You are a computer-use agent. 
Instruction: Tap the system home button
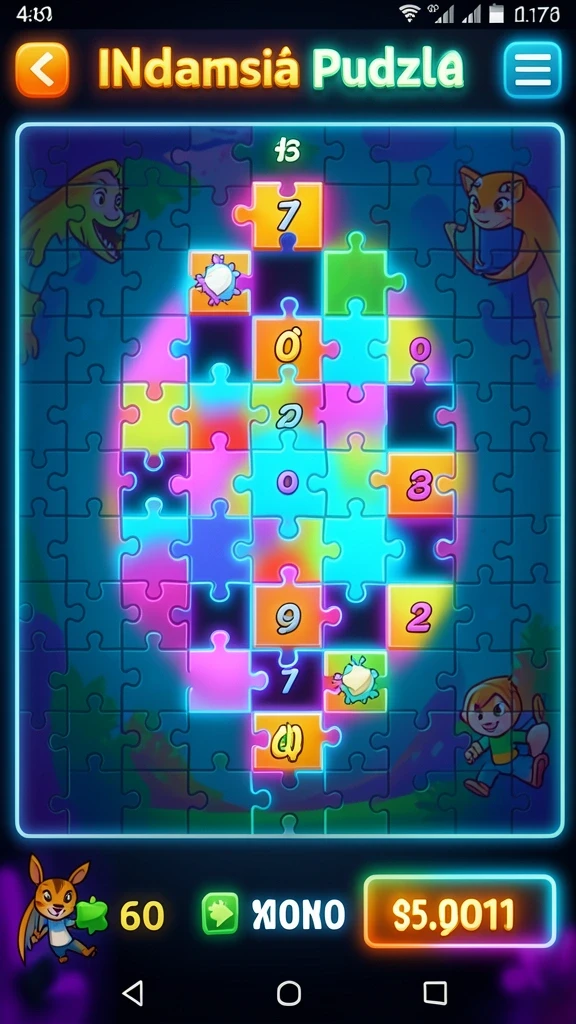point(289,993)
